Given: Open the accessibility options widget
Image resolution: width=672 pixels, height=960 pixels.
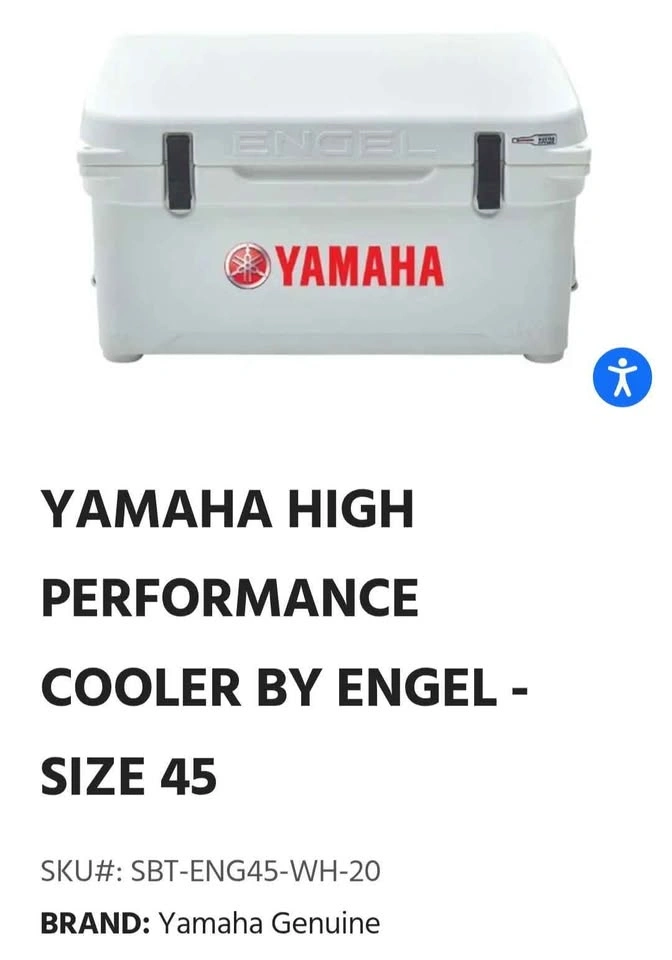Looking at the screenshot, I should pos(622,378).
